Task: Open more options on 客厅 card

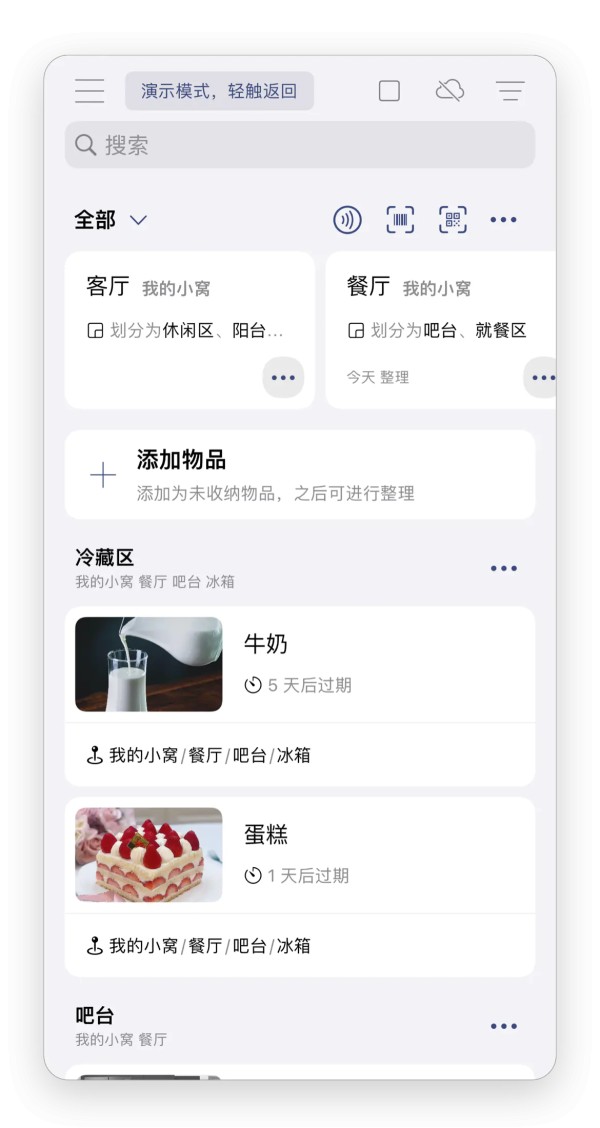Action: (x=283, y=378)
